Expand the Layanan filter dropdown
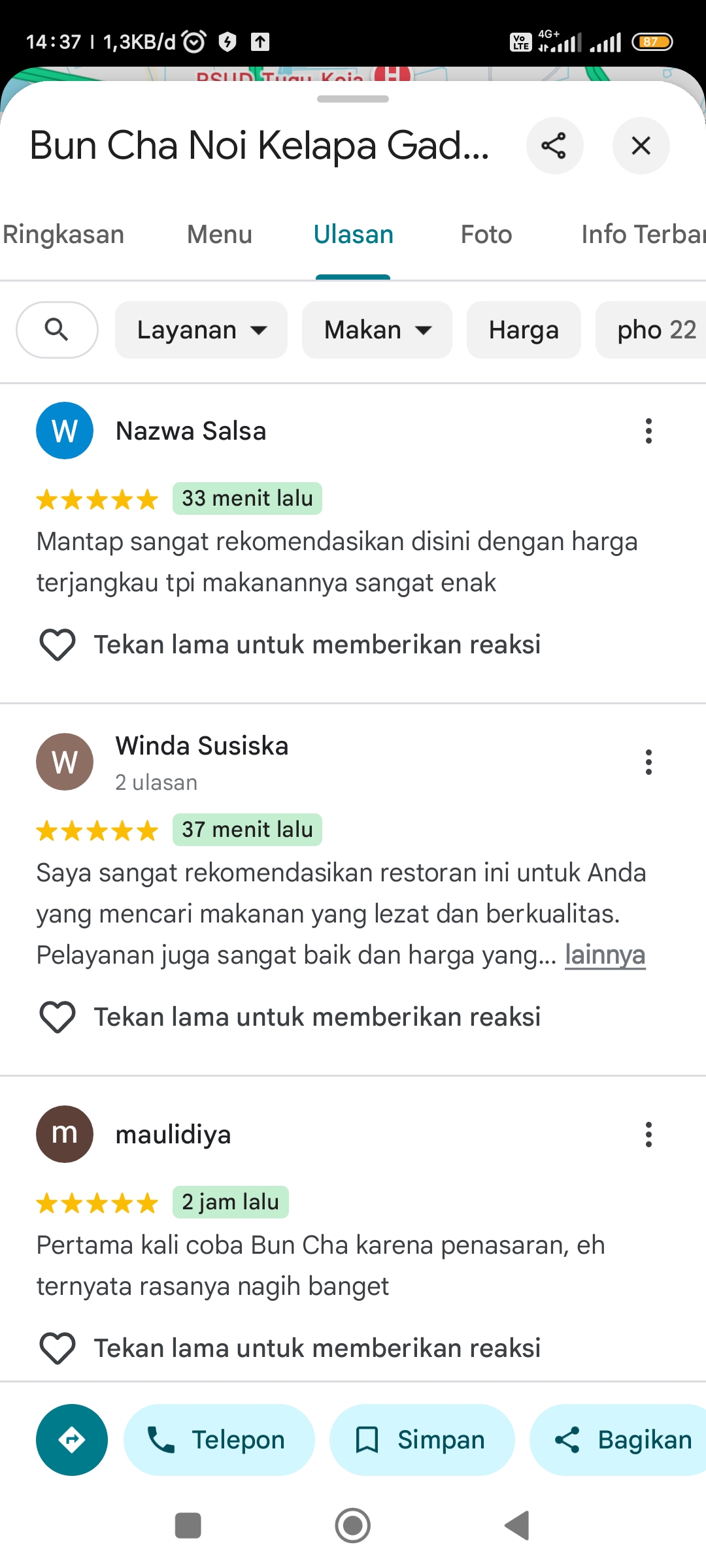The image size is (706, 1568). (201, 330)
